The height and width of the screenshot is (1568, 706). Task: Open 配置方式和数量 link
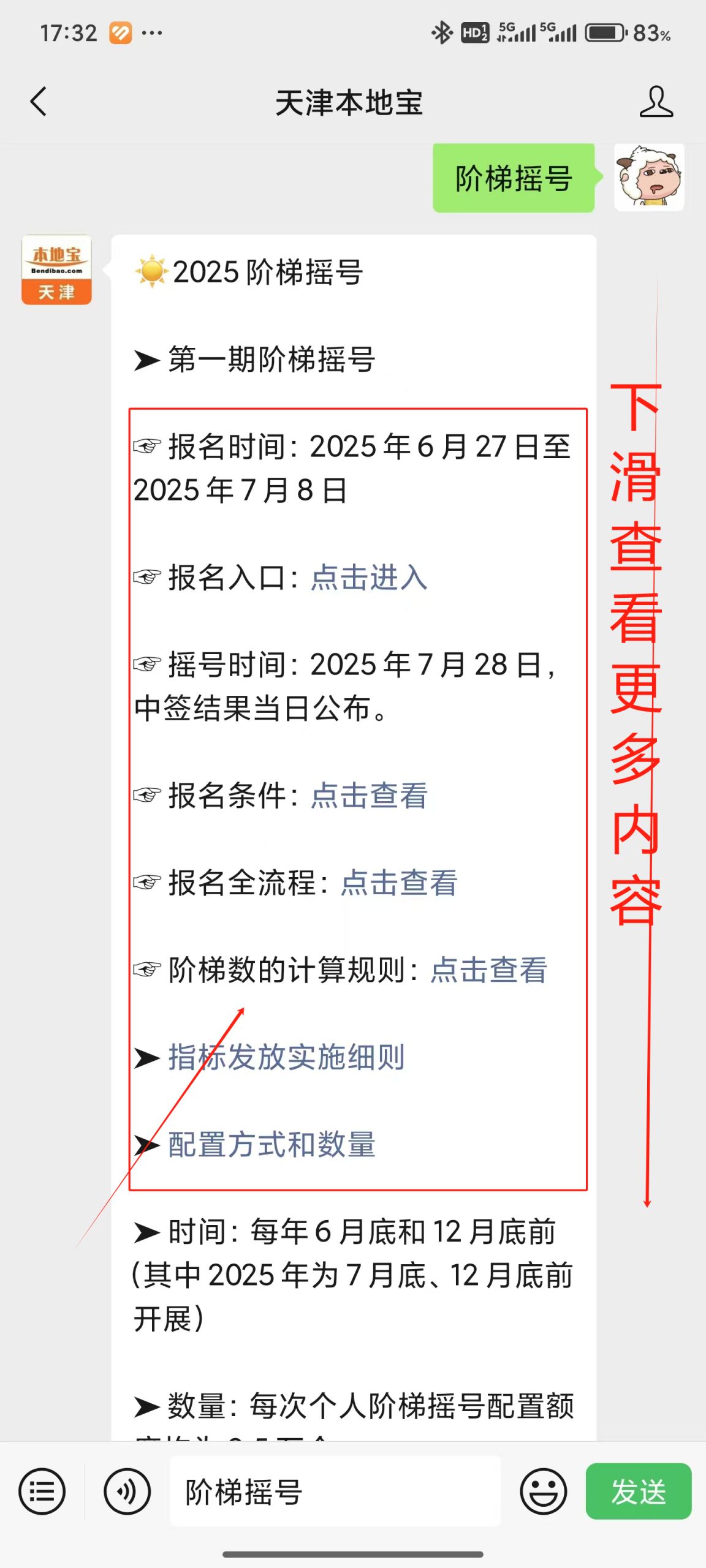(x=271, y=1144)
